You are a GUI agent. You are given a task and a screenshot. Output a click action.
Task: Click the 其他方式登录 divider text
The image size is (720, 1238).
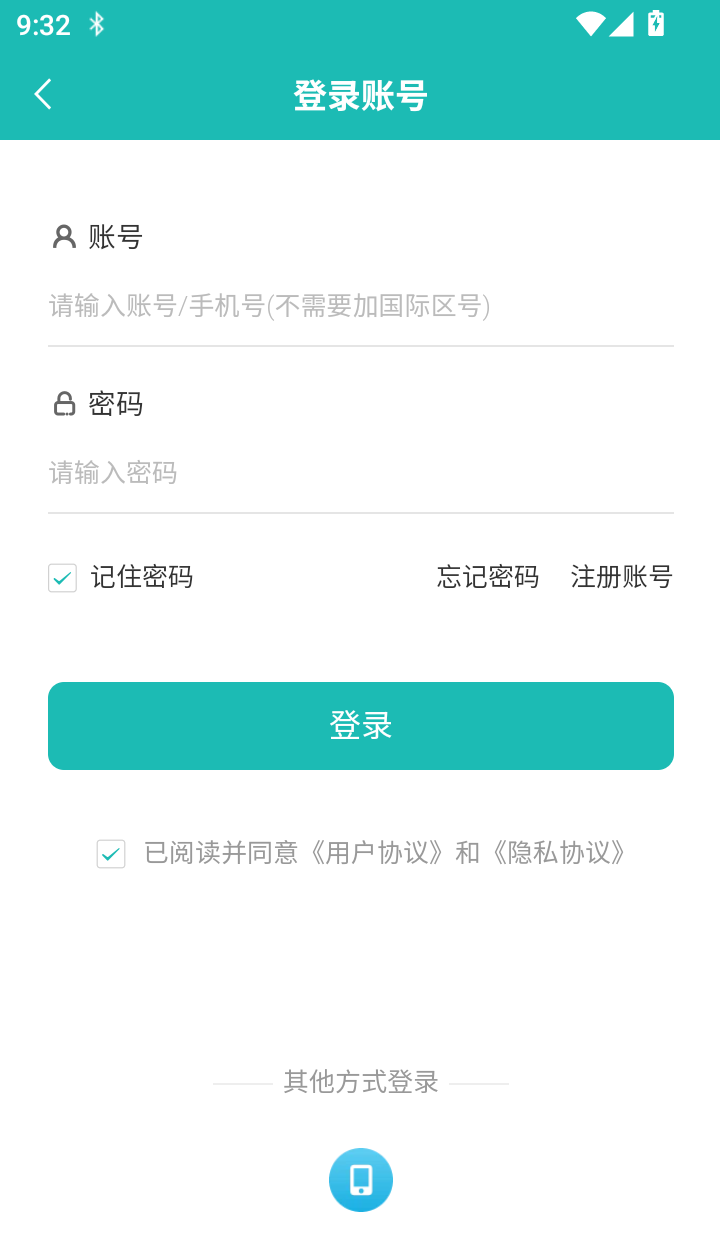[x=360, y=1082]
